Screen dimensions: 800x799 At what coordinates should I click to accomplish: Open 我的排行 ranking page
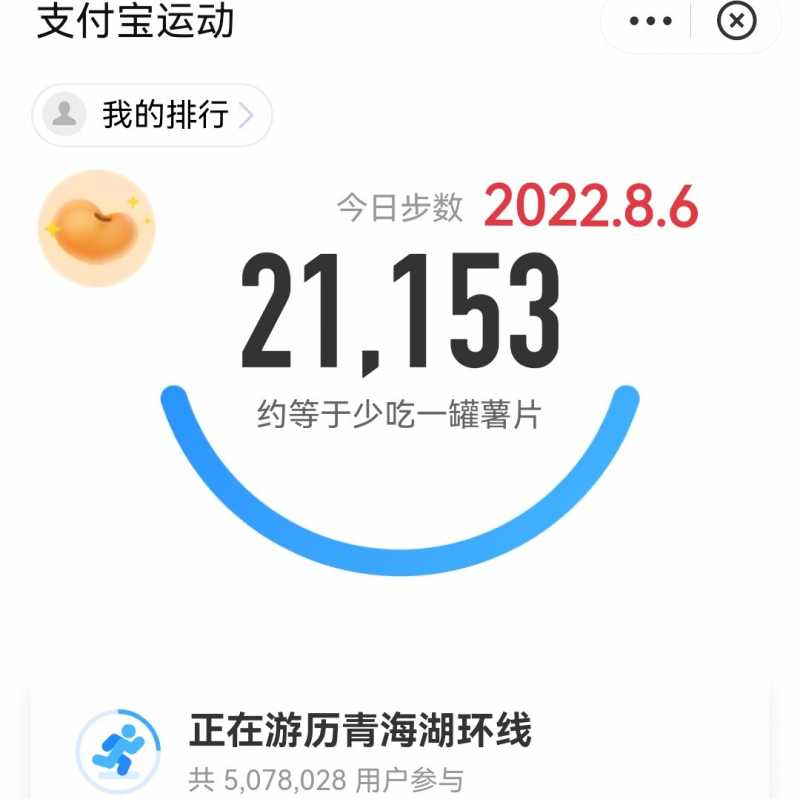point(153,116)
